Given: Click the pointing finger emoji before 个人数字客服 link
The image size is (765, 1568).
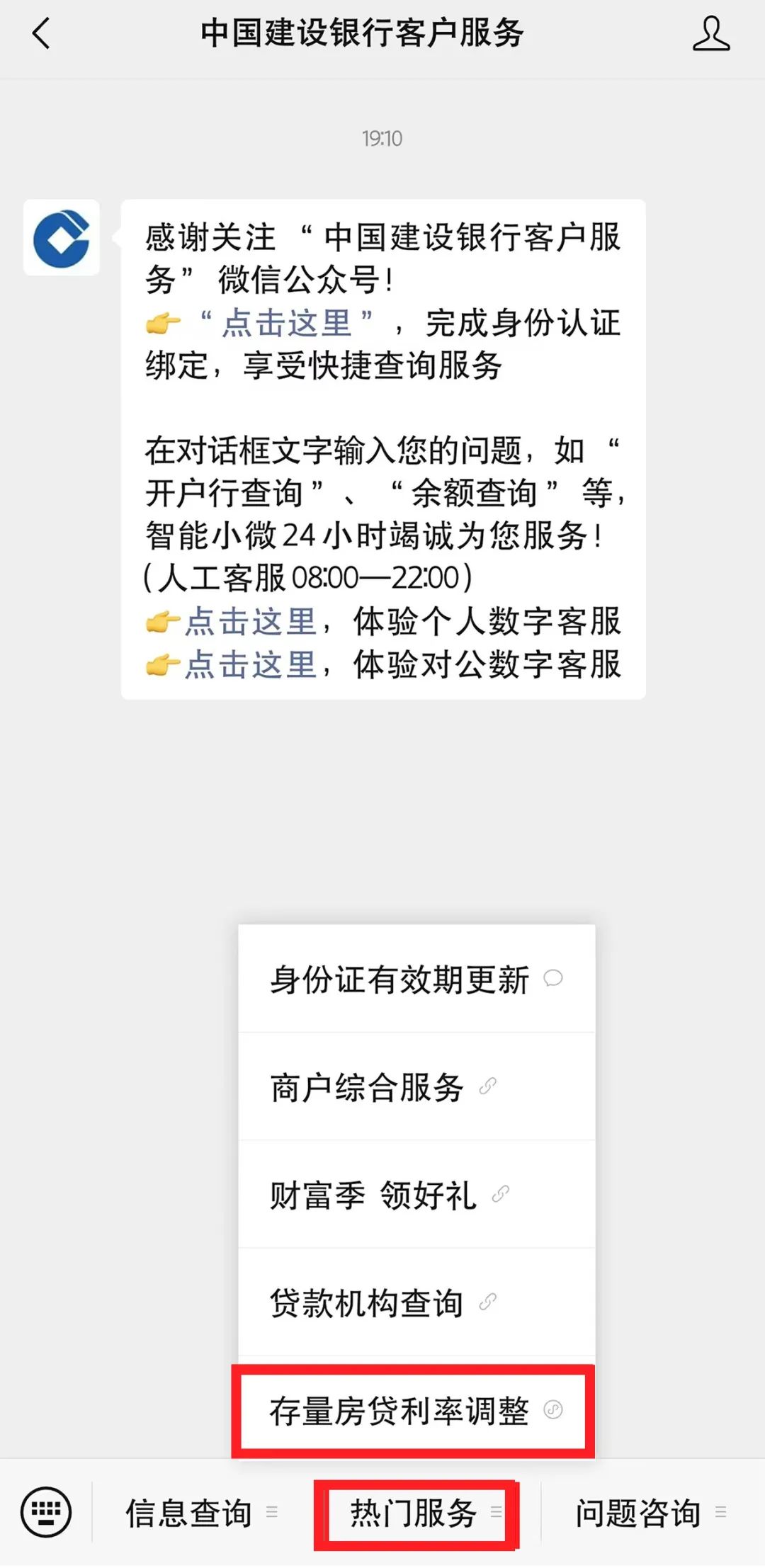Looking at the screenshot, I should coord(159,623).
